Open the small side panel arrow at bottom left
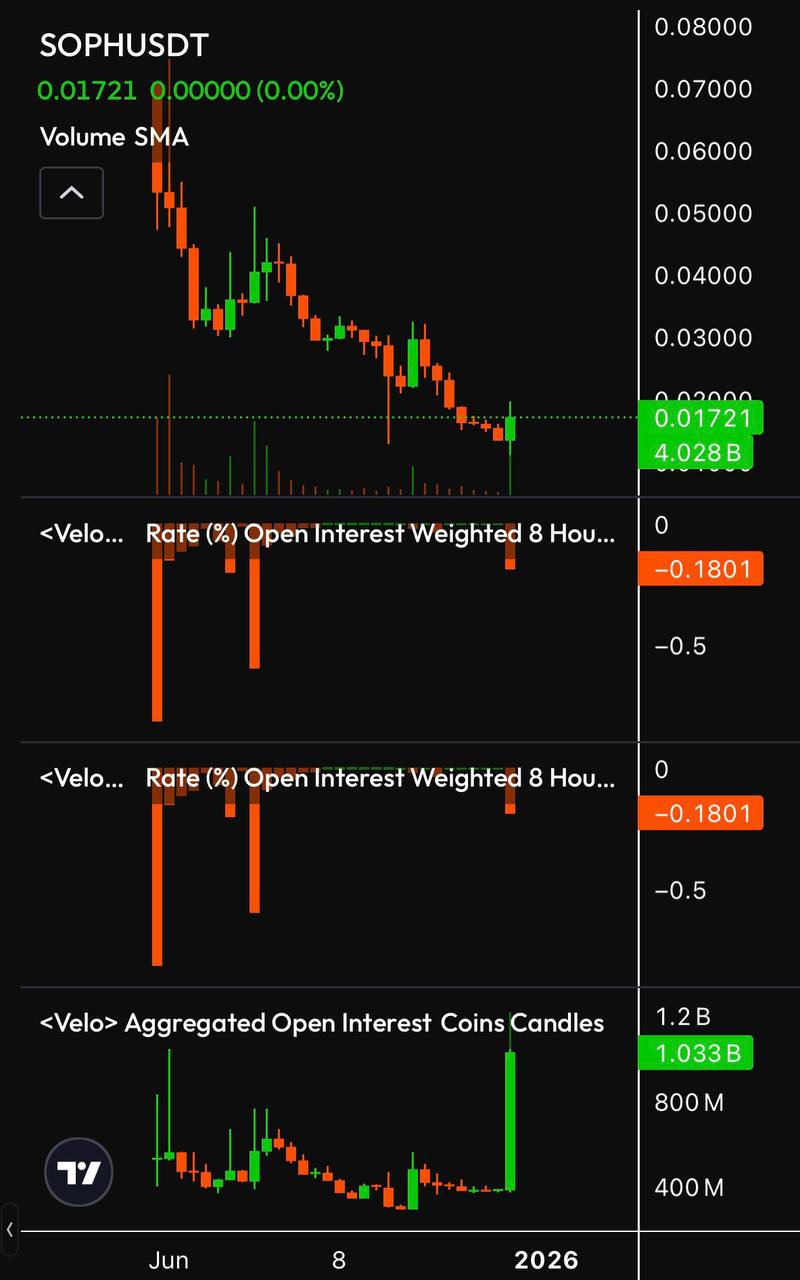The image size is (800, 1280). point(9,1229)
